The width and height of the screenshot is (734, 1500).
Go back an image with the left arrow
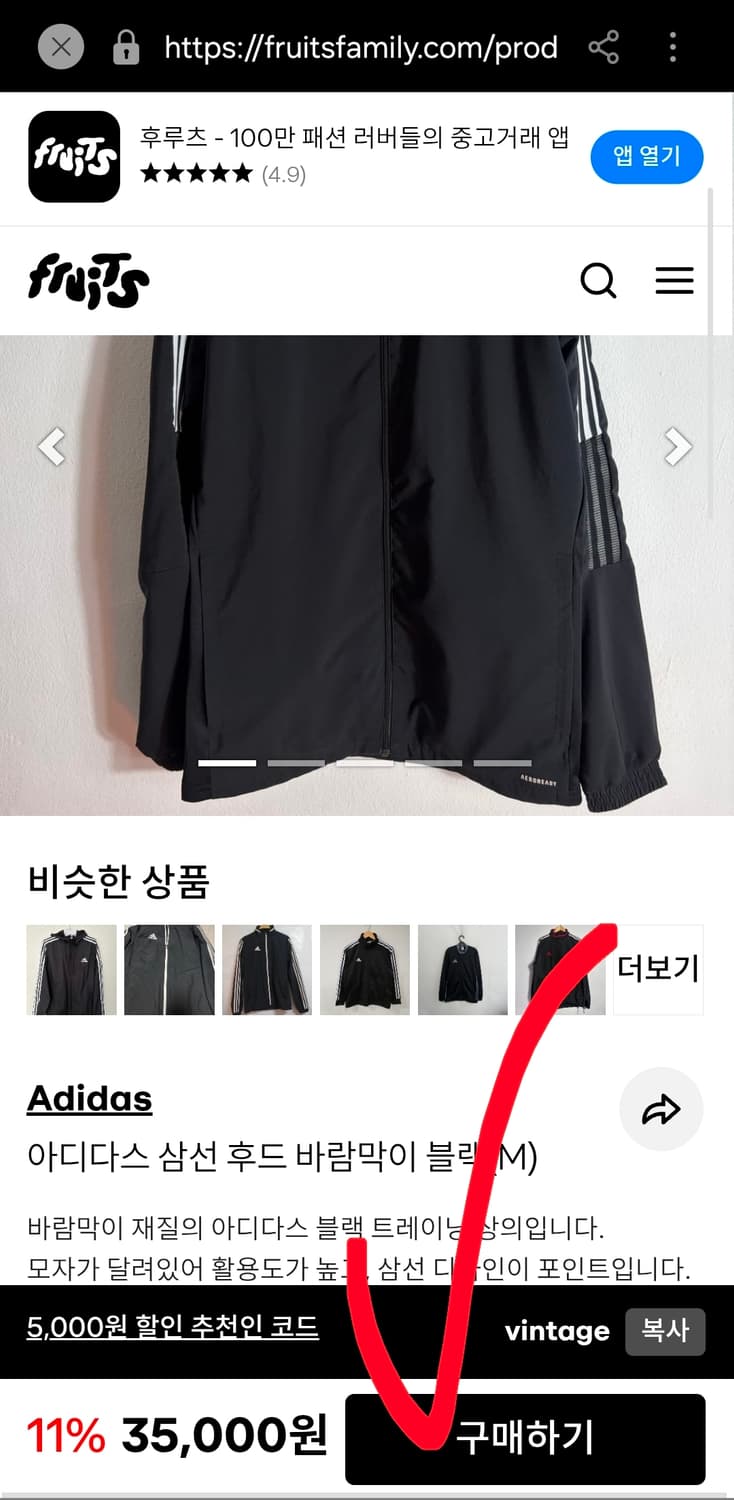click(x=52, y=446)
